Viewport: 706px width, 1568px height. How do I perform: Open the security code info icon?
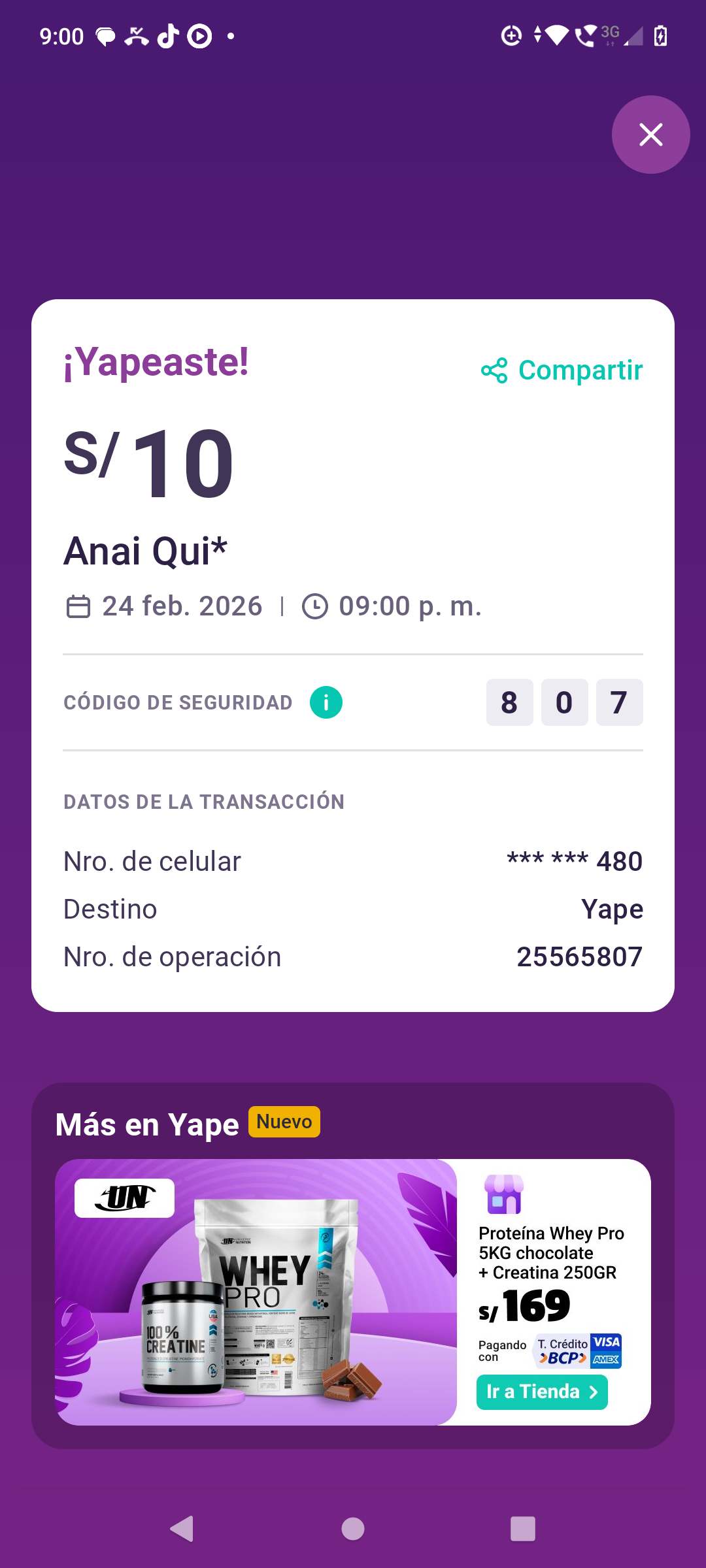tap(326, 703)
